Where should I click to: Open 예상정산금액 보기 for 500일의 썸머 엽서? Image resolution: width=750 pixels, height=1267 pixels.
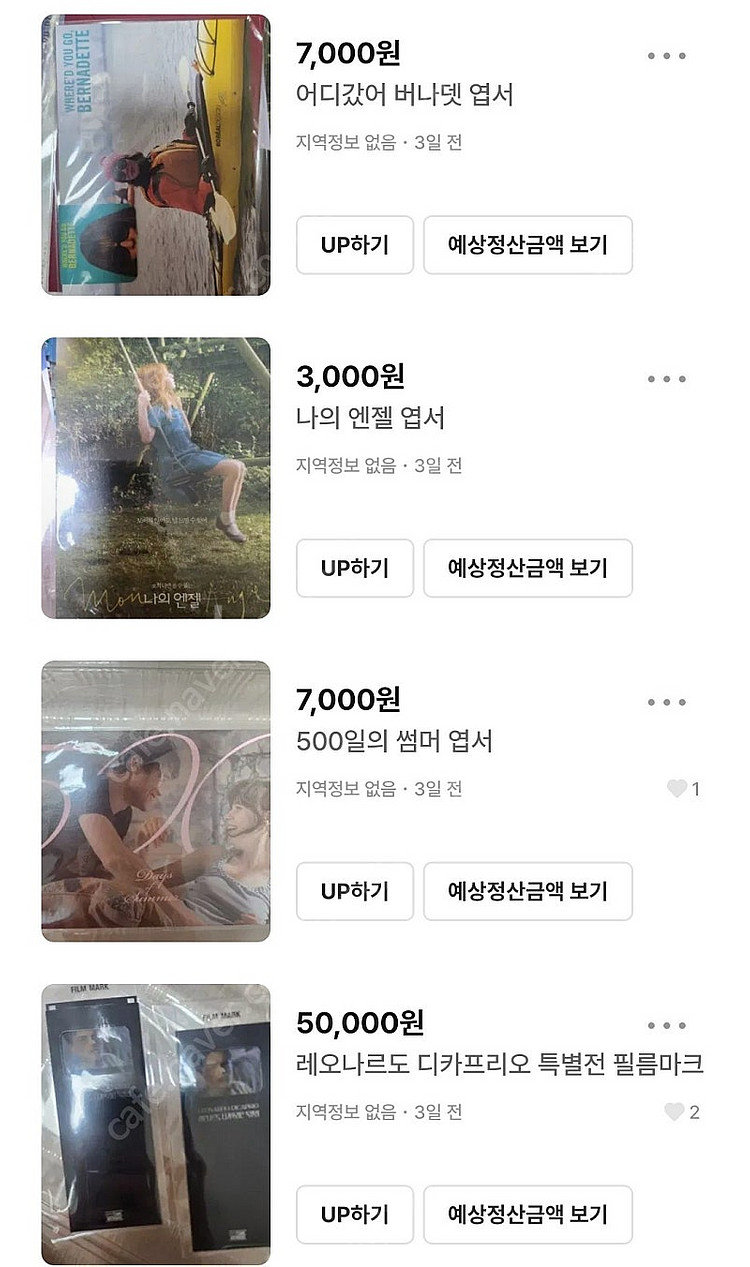(x=527, y=892)
